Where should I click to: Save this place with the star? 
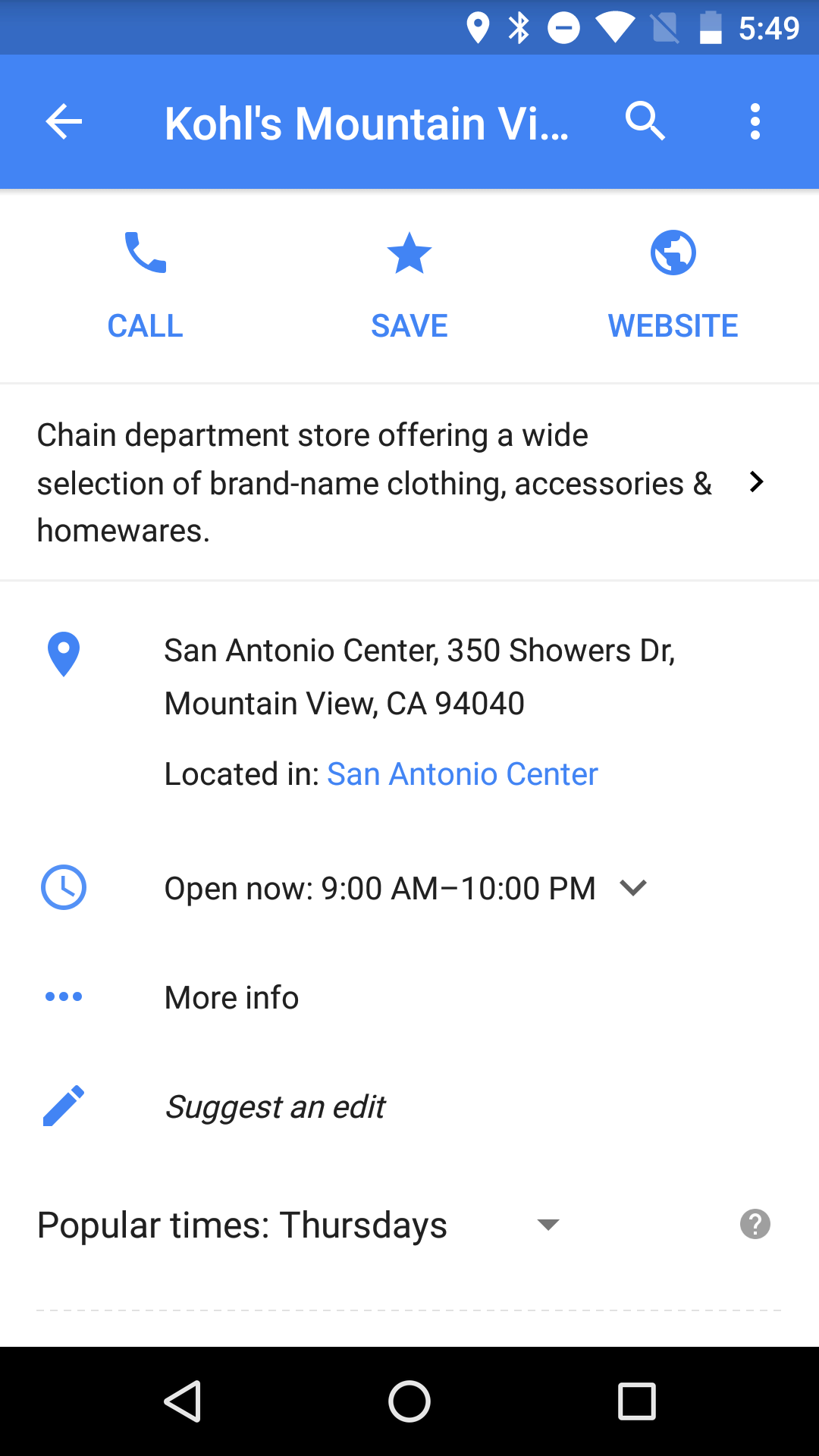pyautogui.click(x=409, y=286)
